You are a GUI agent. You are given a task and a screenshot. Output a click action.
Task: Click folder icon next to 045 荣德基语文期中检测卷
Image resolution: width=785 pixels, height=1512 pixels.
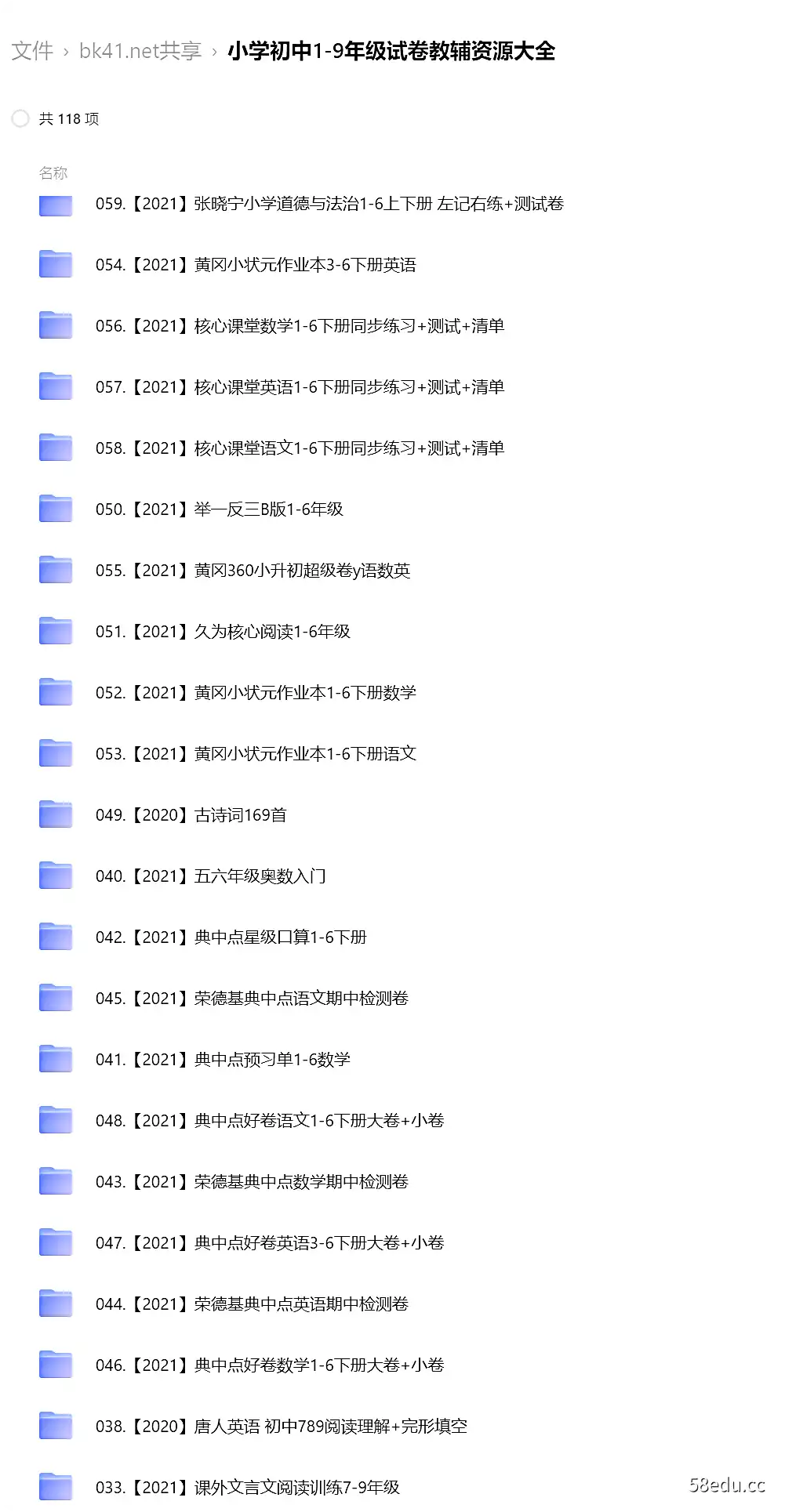click(x=55, y=998)
